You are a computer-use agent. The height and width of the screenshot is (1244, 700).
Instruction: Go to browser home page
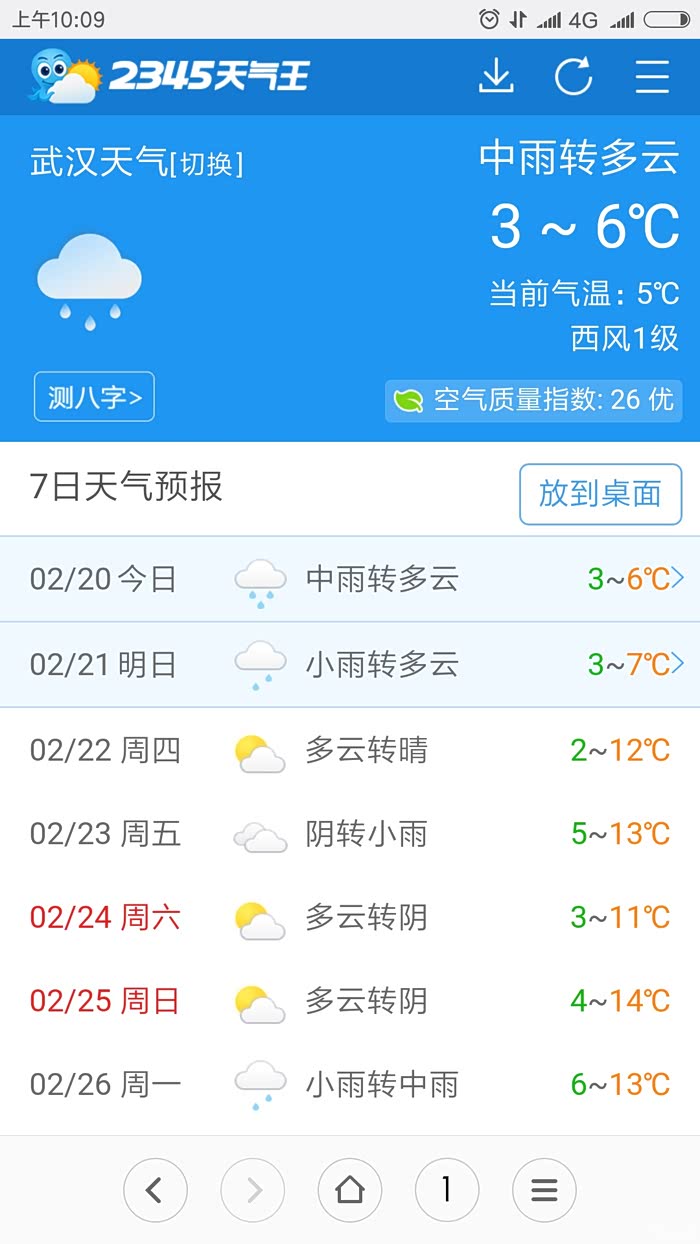pyautogui.click(x=349, y=1189)
